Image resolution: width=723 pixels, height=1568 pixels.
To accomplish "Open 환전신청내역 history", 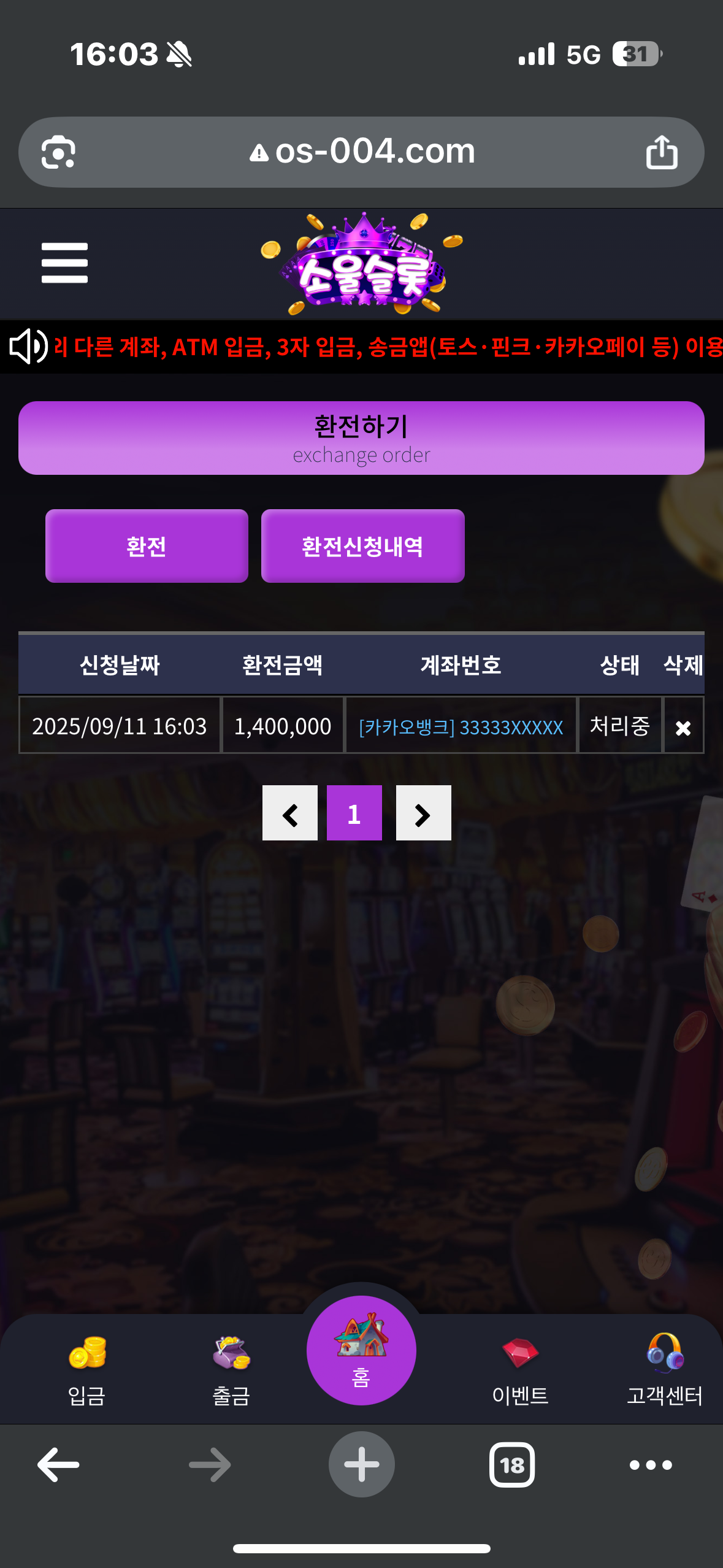I will click(x=362, y=546).
